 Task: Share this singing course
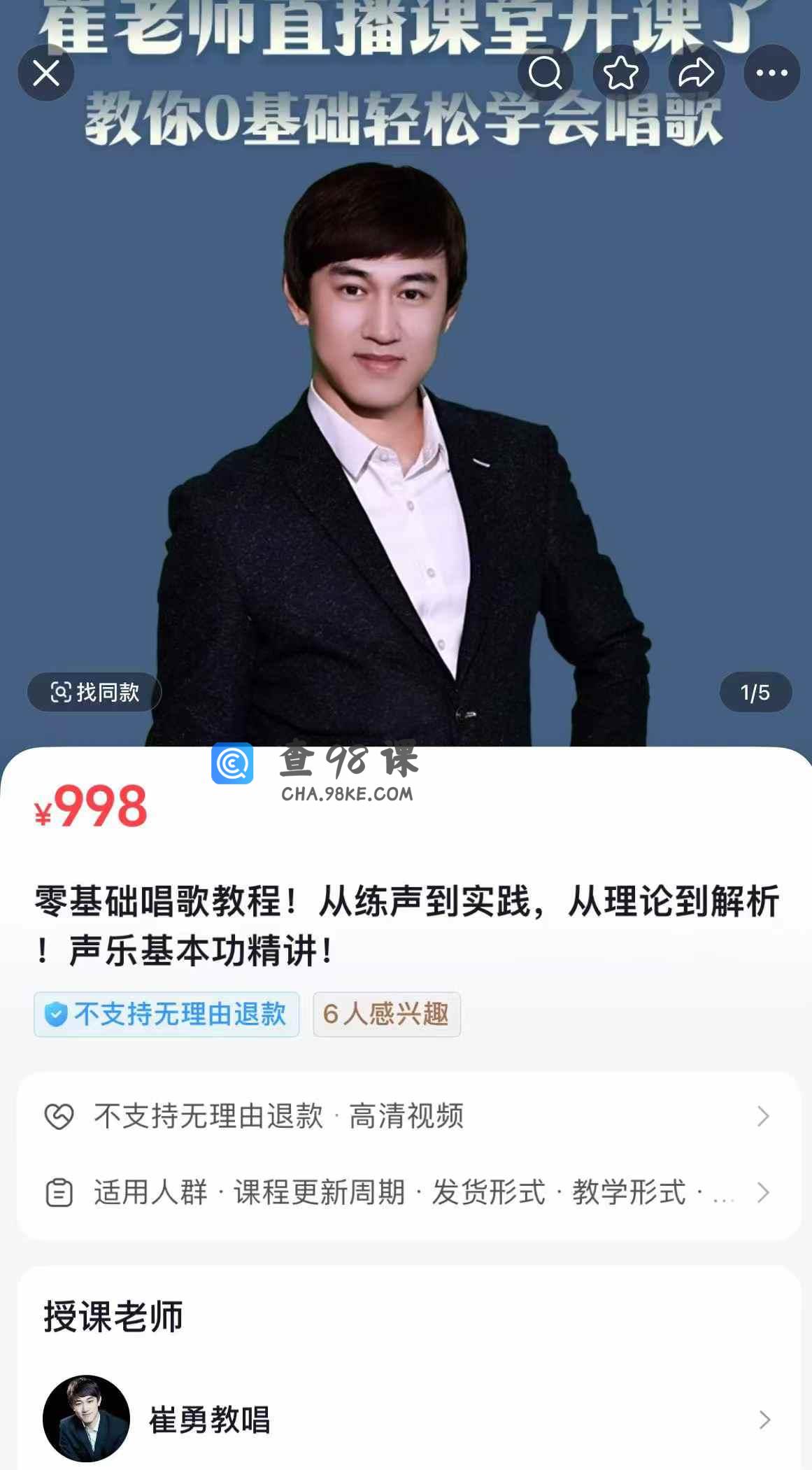696,73
